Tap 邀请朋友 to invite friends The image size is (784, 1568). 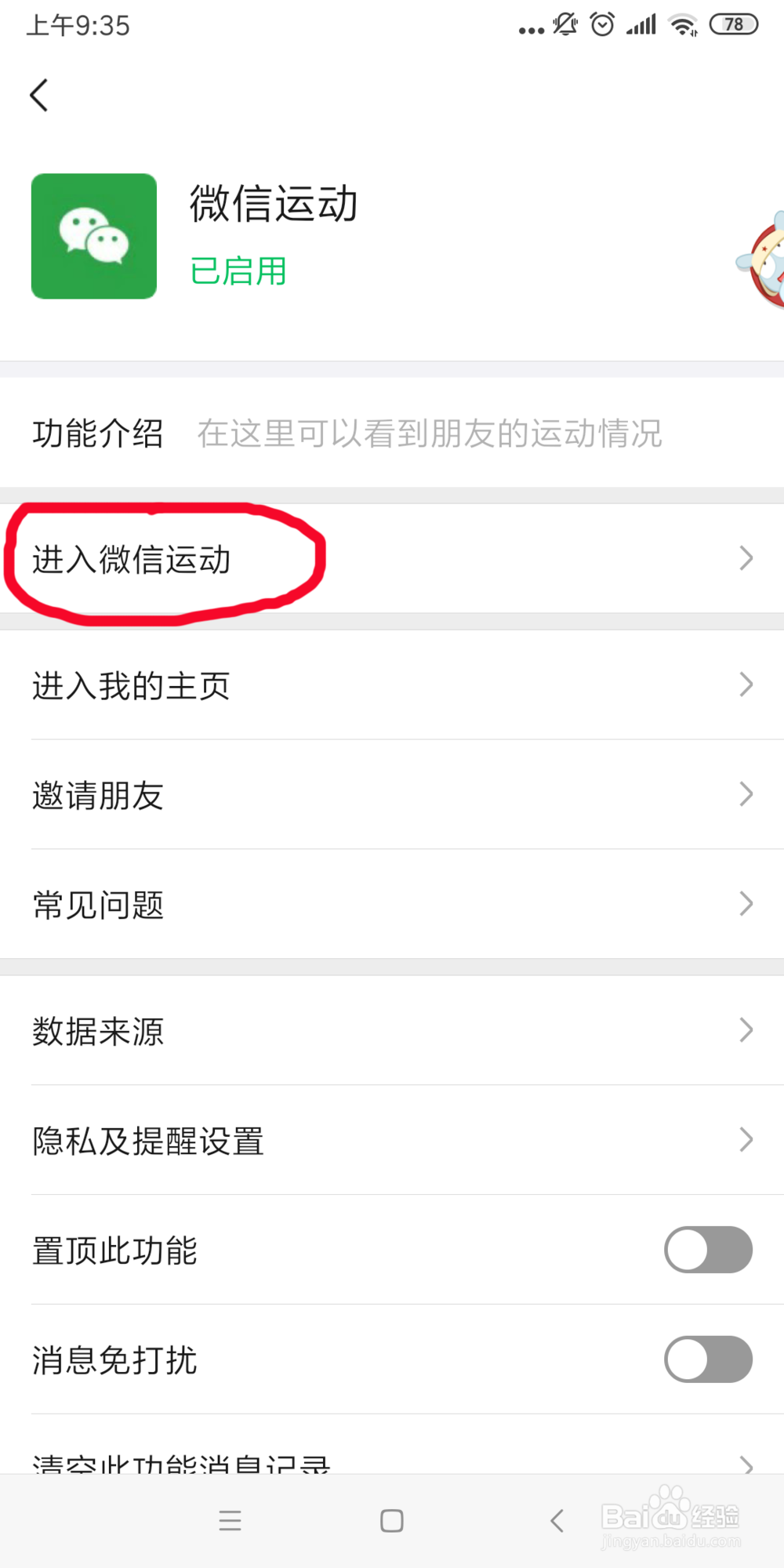tap(98, 795)
